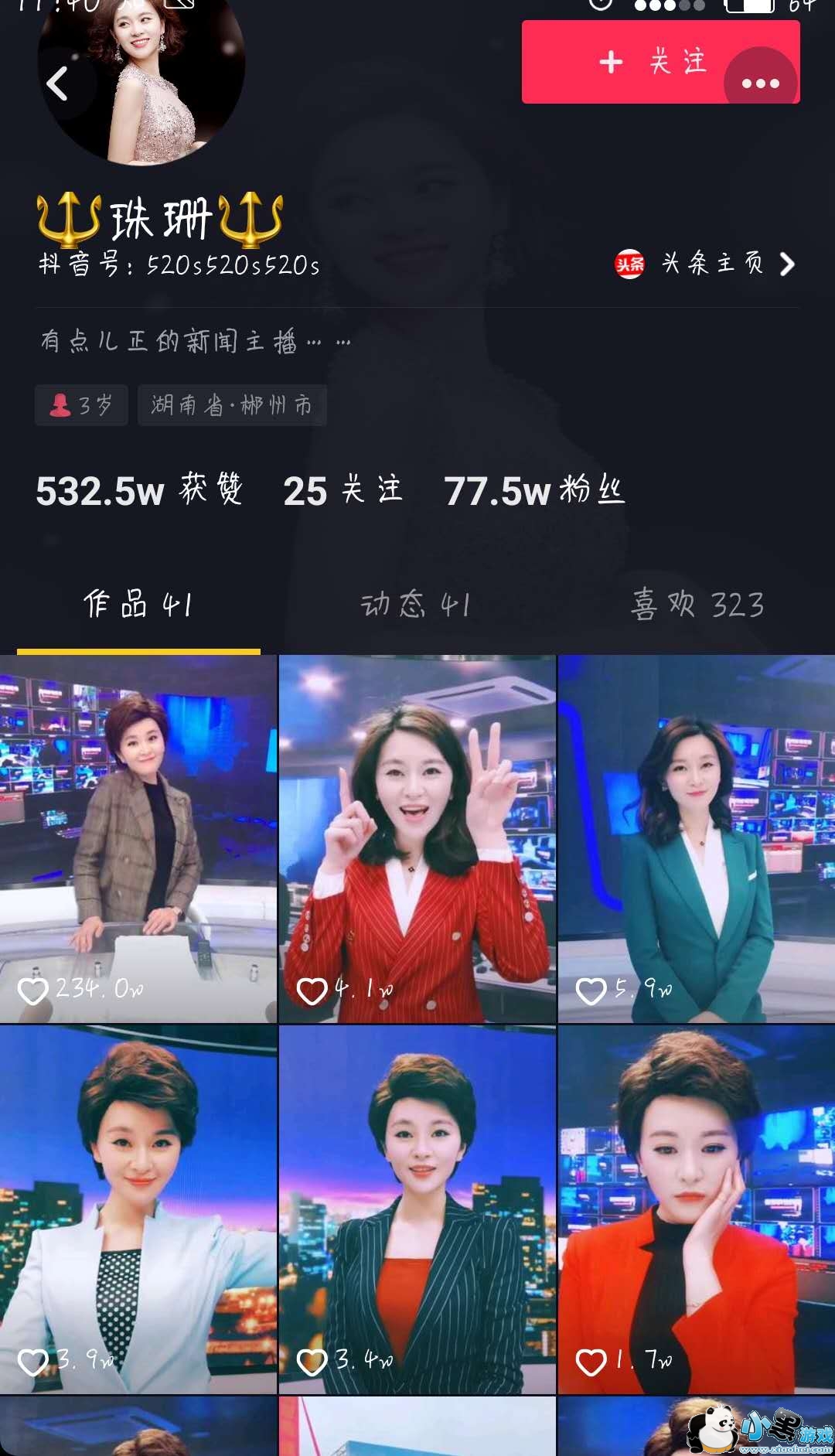Switch to the 作品 41 tab

(138, 605)
